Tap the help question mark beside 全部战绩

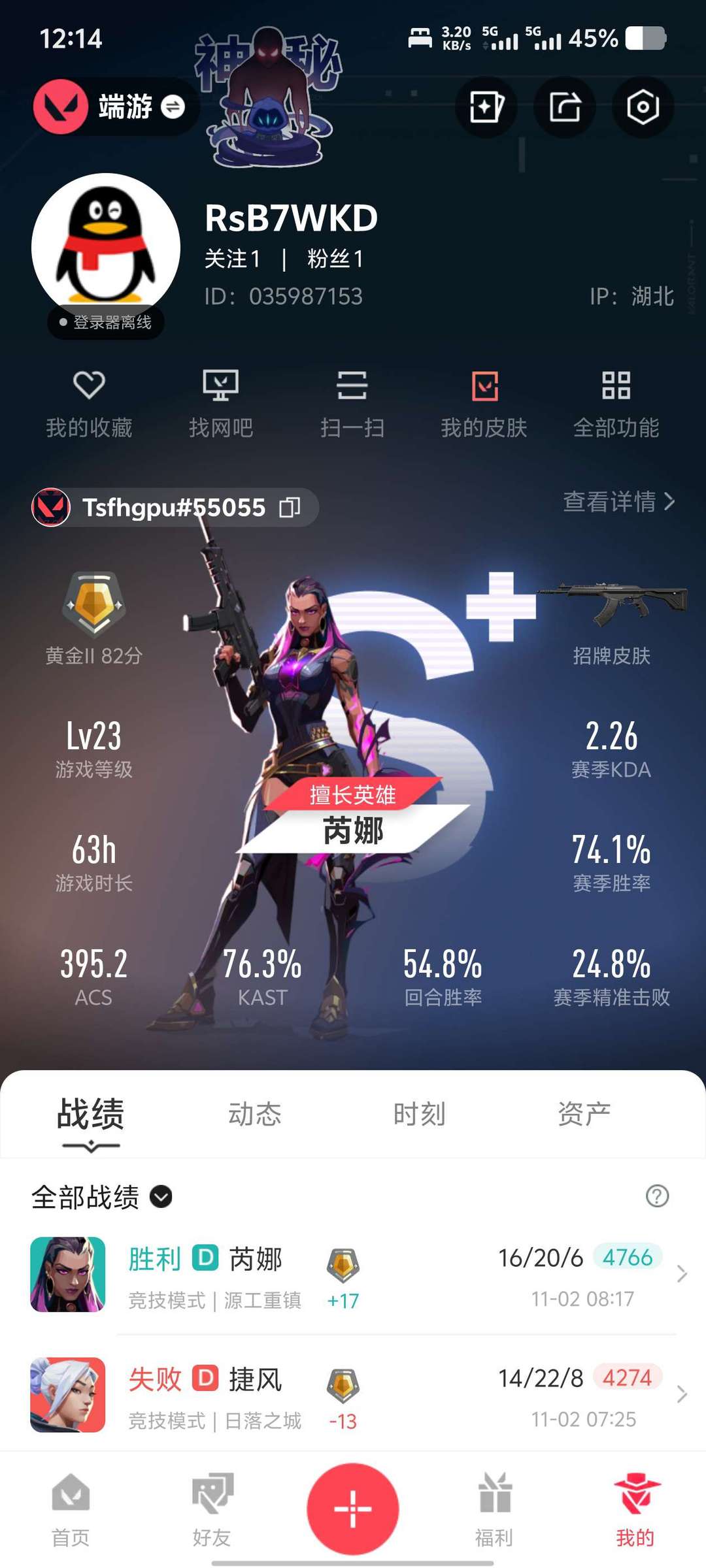click(656, 1198)
